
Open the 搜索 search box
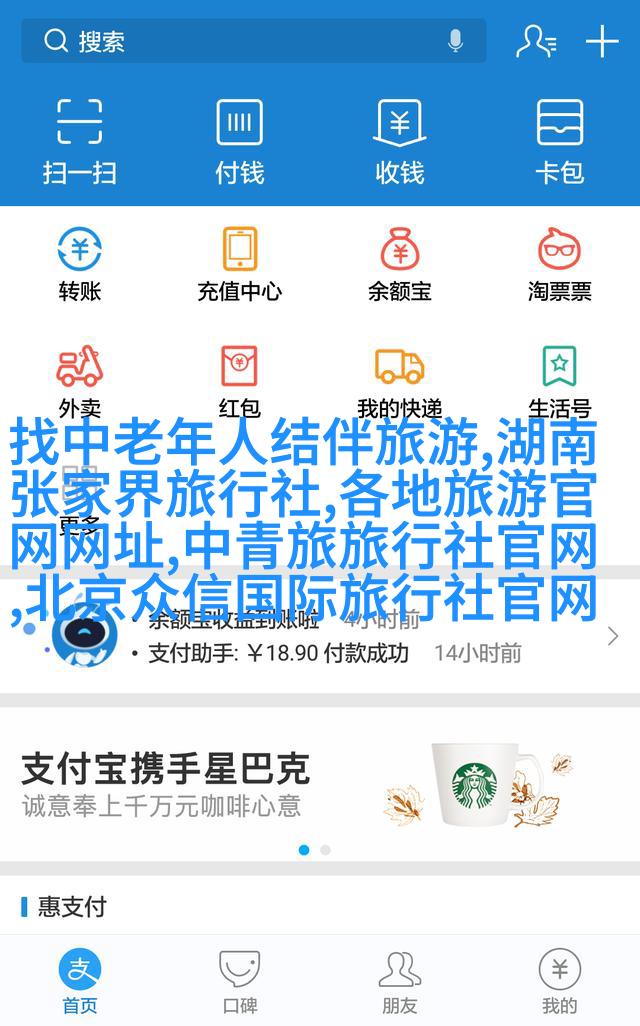pos(240,41)
